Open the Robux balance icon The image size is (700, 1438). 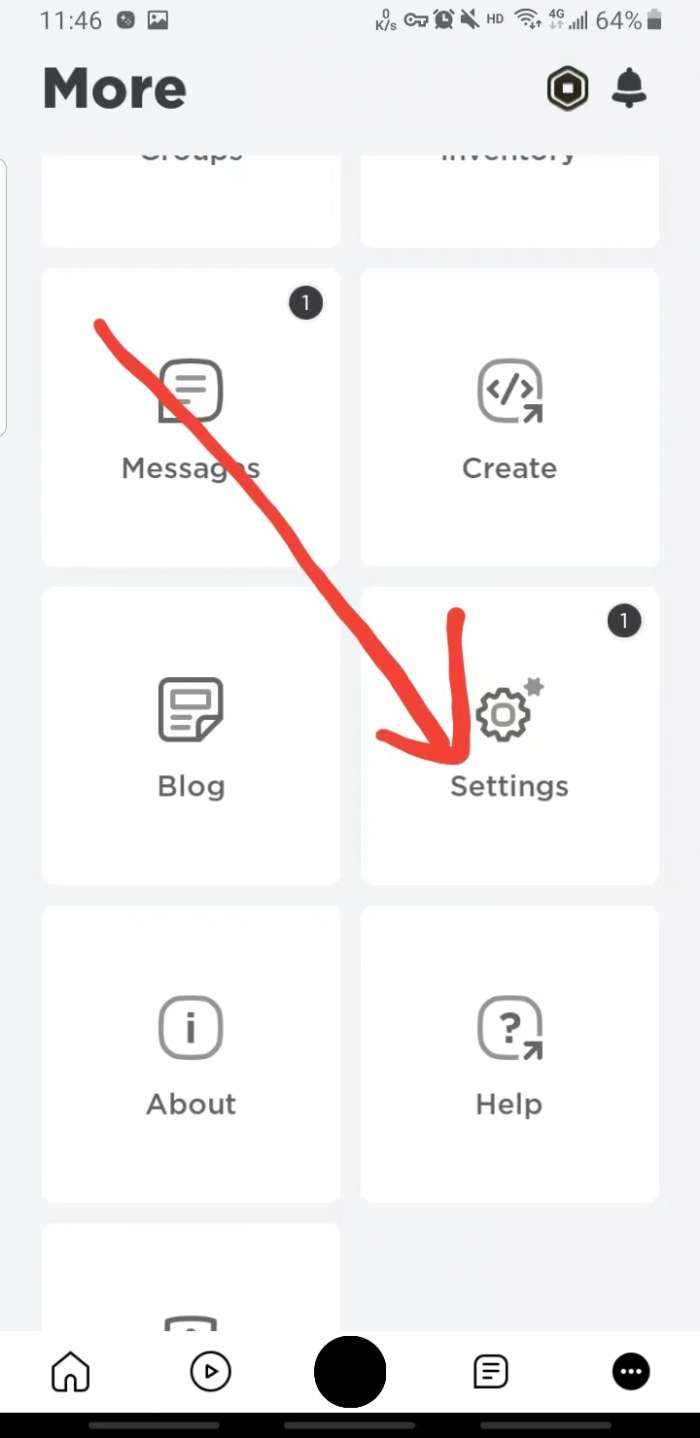567,90
